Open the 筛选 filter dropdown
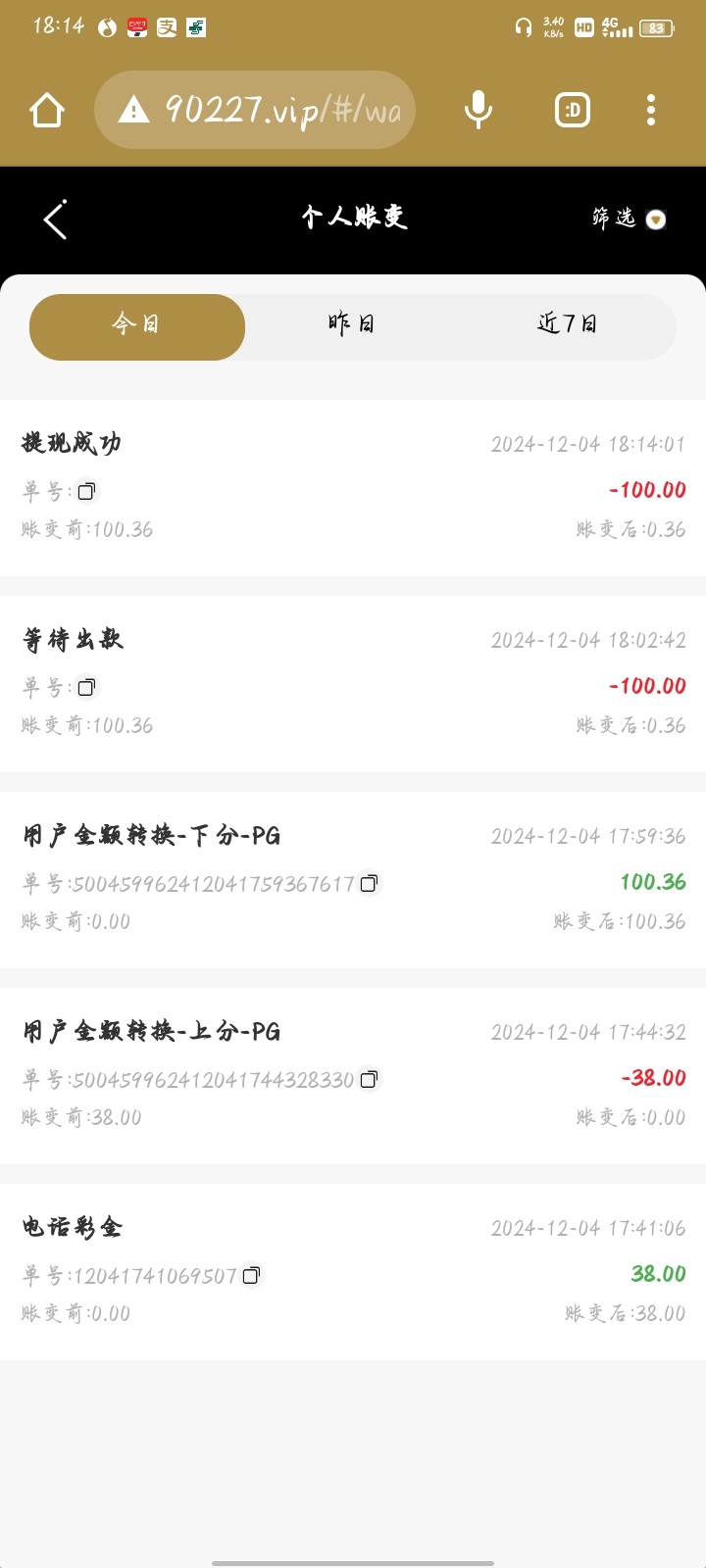Screen dimensions: 706x1568 pos(629,219)
